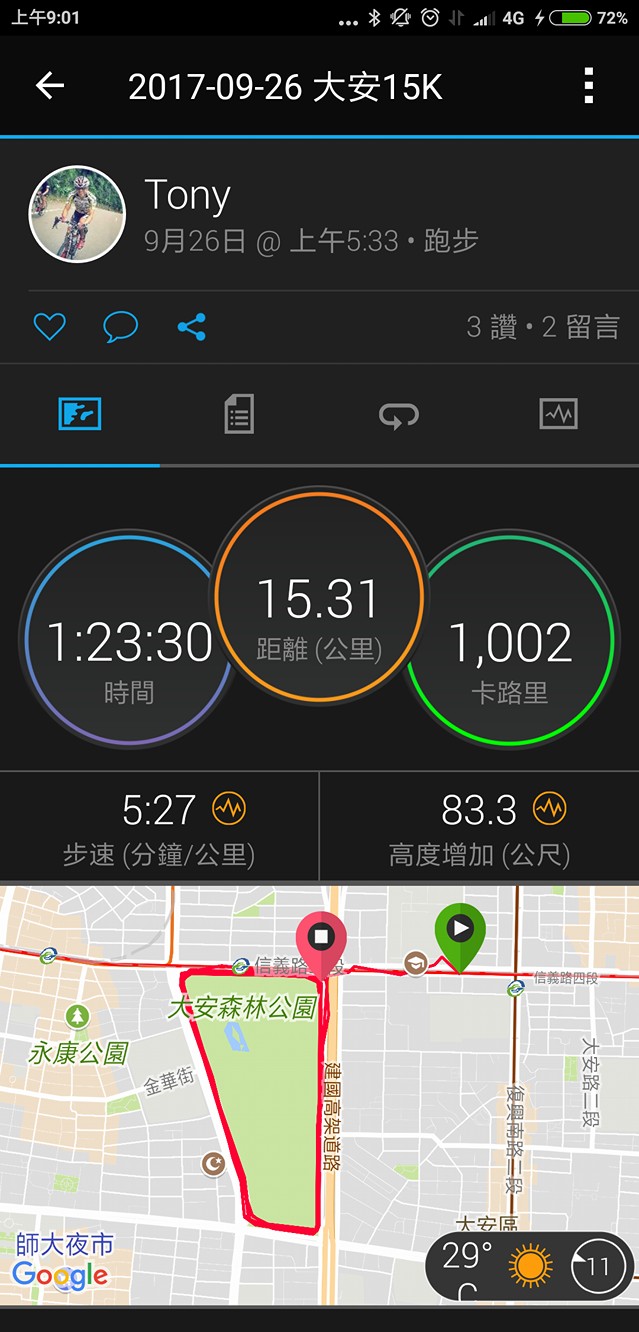Like this activity with the heart
The width and height of the screenshot is (639, 1332).
(49, 327)
